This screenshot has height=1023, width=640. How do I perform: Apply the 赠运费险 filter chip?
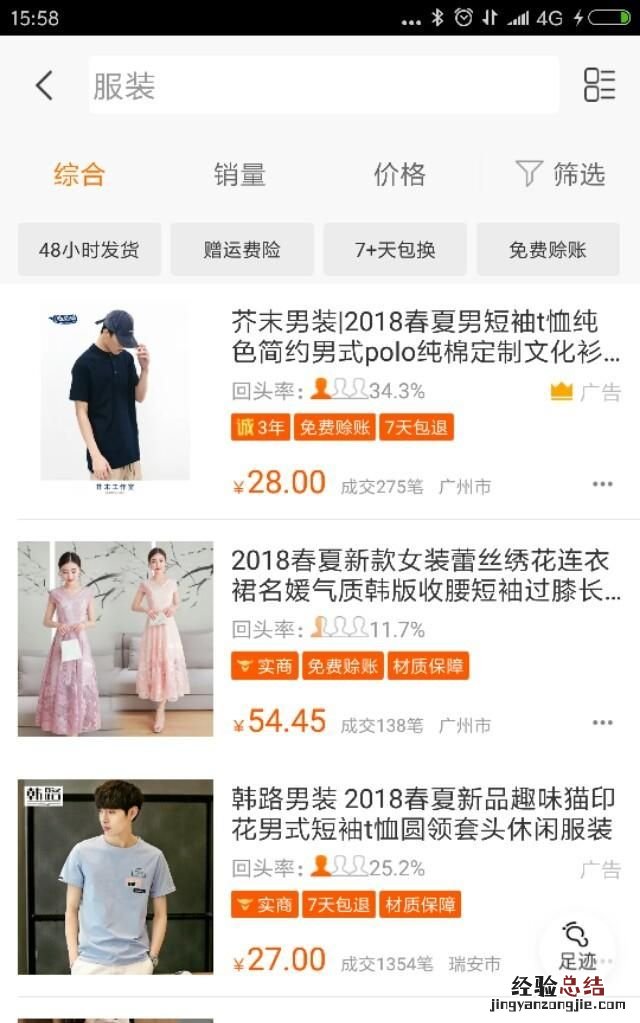(242, 250)
